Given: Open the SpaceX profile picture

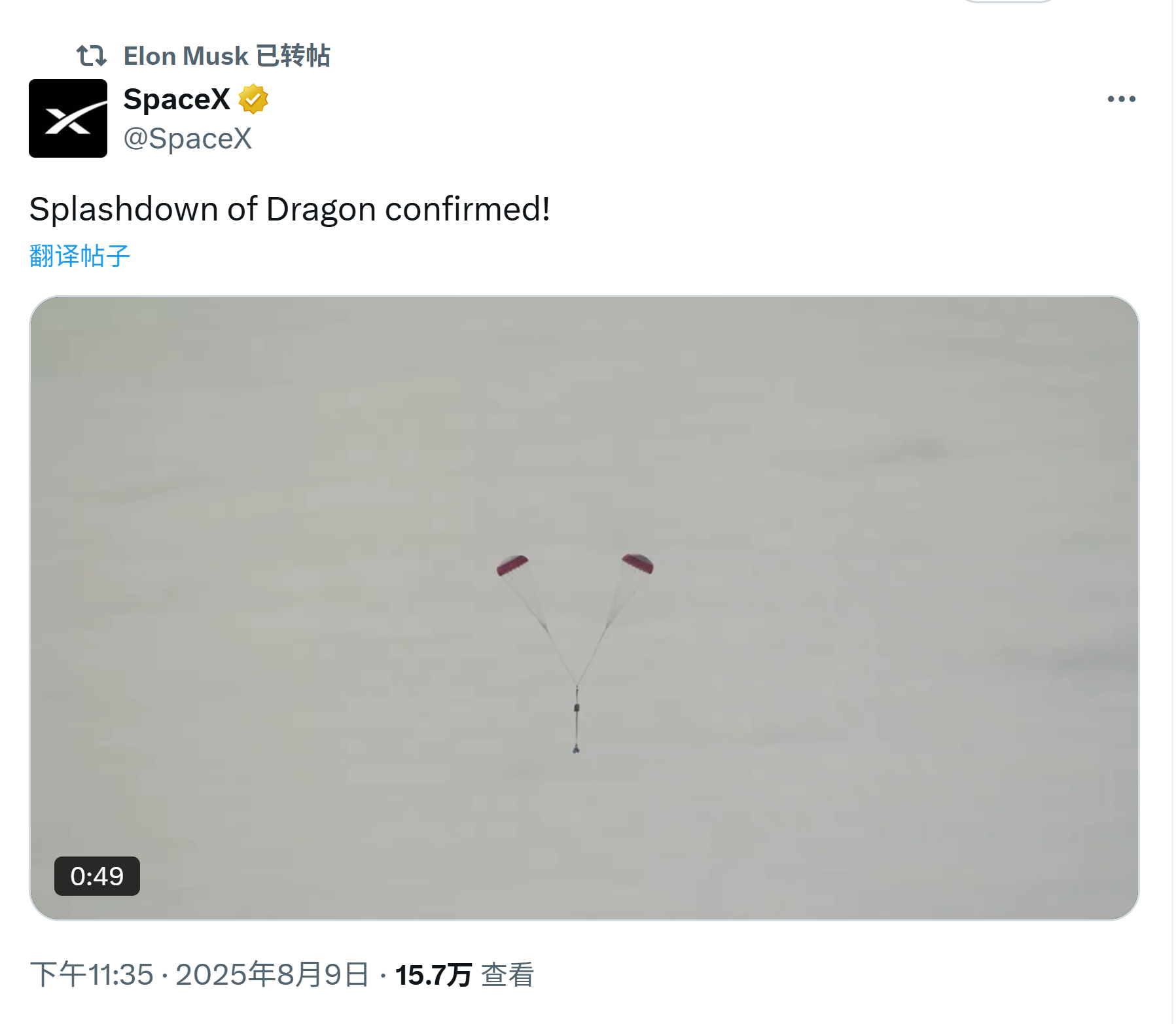Looking at the screenshot, I should tap(68, 118).
